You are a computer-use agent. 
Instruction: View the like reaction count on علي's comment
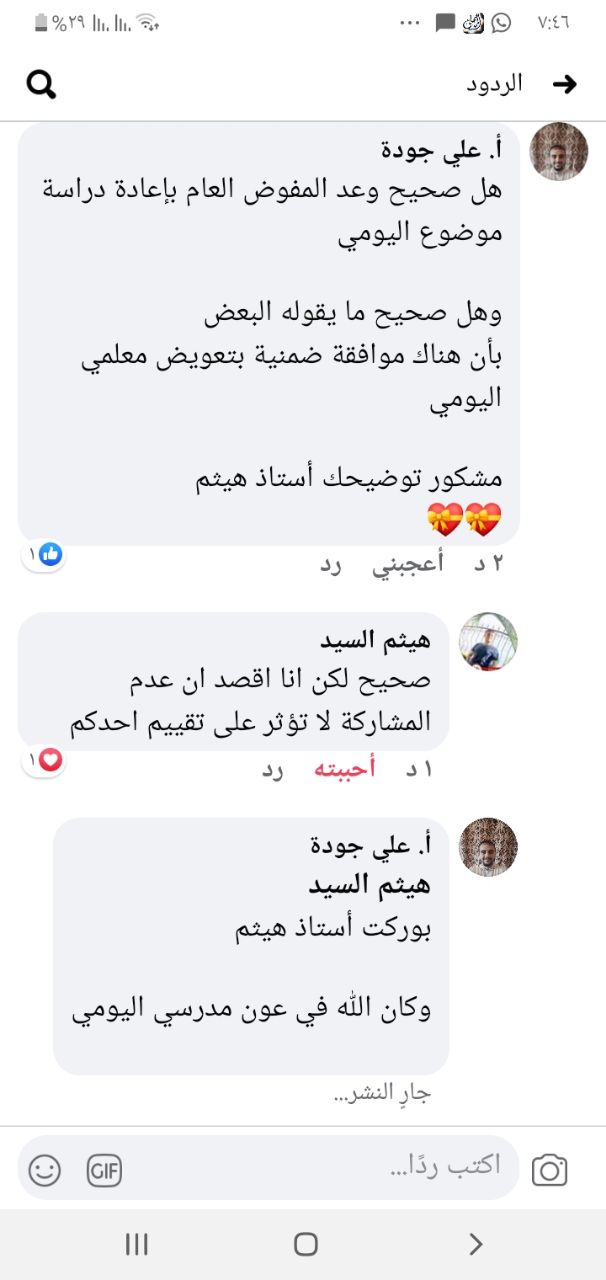(44, 554)
